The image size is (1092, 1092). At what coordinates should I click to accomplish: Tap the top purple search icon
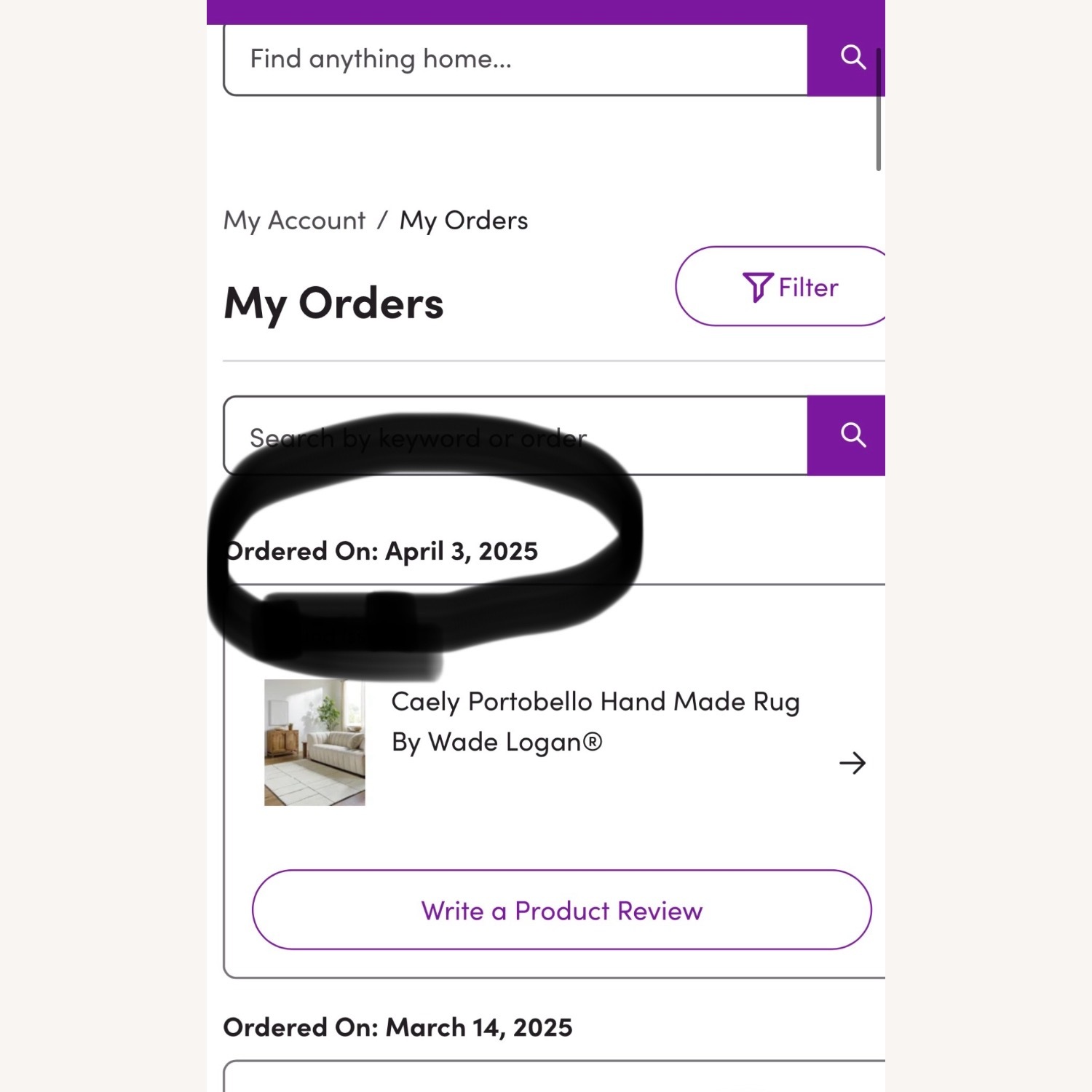(852, 58)
